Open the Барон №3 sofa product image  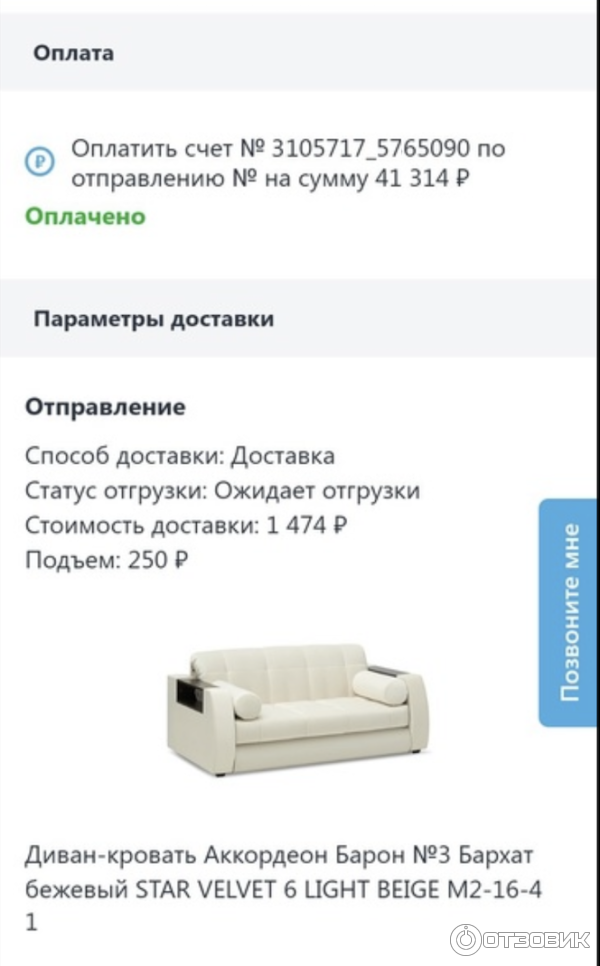click(300, 709)
